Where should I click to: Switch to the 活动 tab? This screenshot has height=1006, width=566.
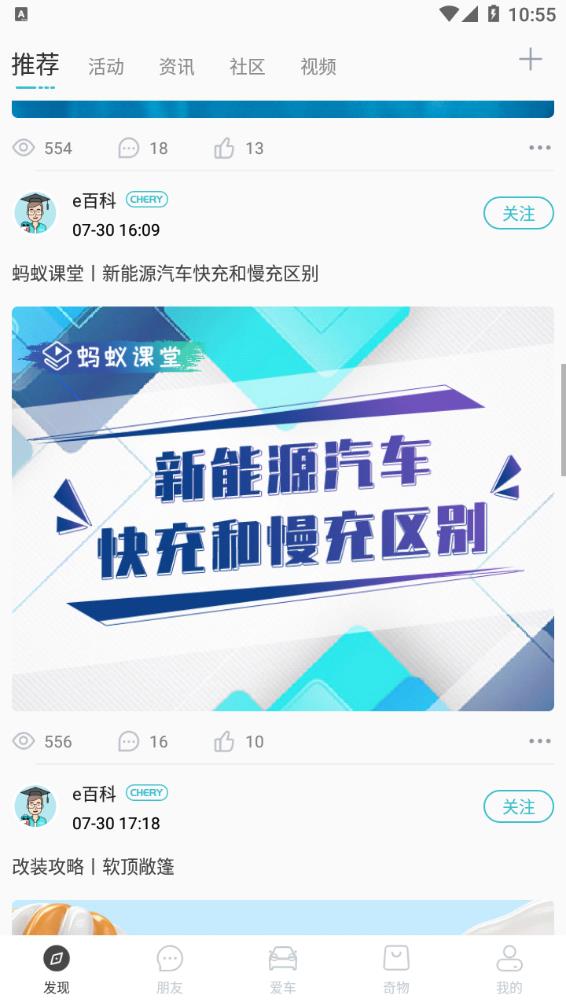(x=106, y=67)
